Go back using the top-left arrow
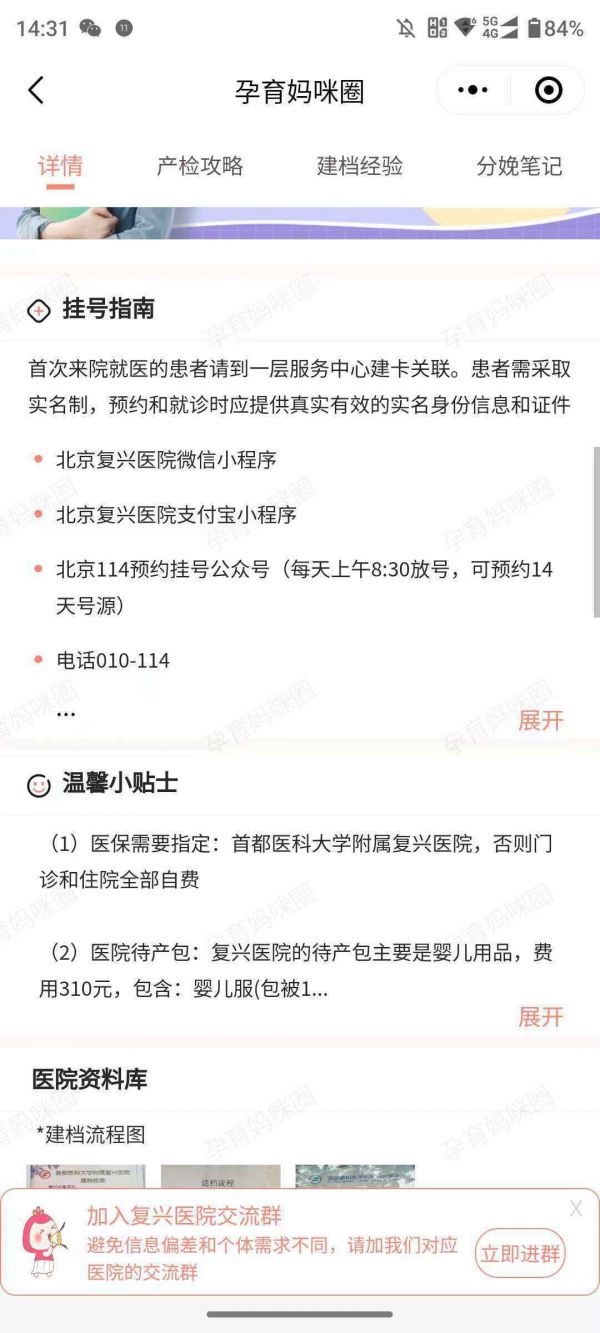This screenshot has height=1333, width=600. tap(36, 91)
